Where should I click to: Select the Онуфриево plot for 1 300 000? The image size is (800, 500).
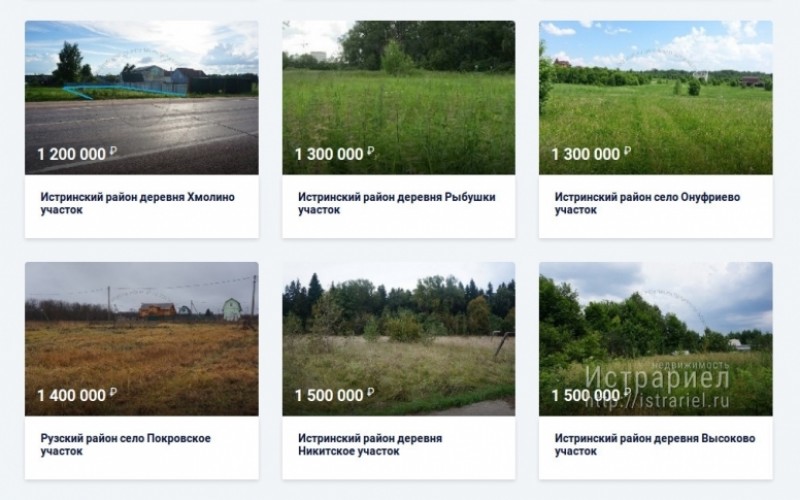pos(654,203)
